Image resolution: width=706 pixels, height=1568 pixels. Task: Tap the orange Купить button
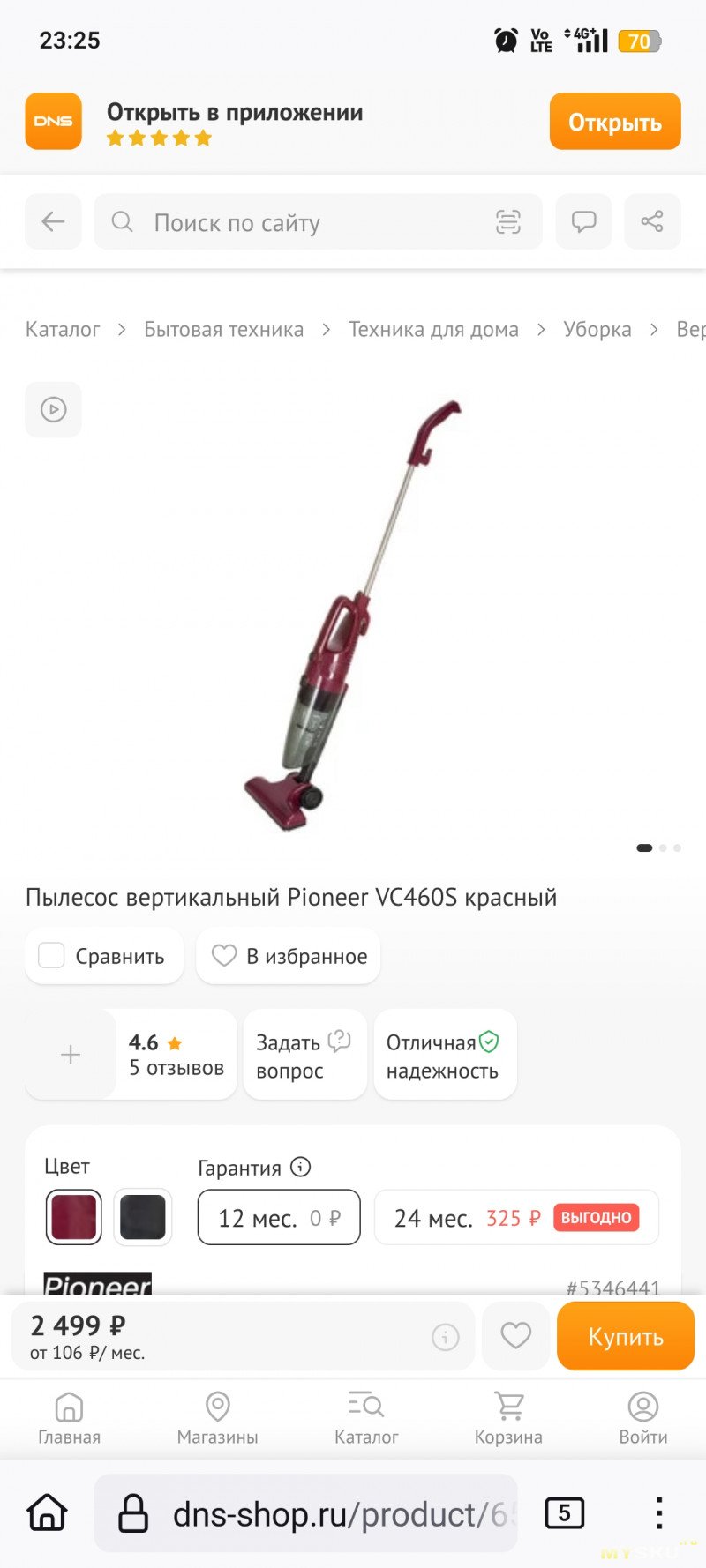[x=625, y=1337]
